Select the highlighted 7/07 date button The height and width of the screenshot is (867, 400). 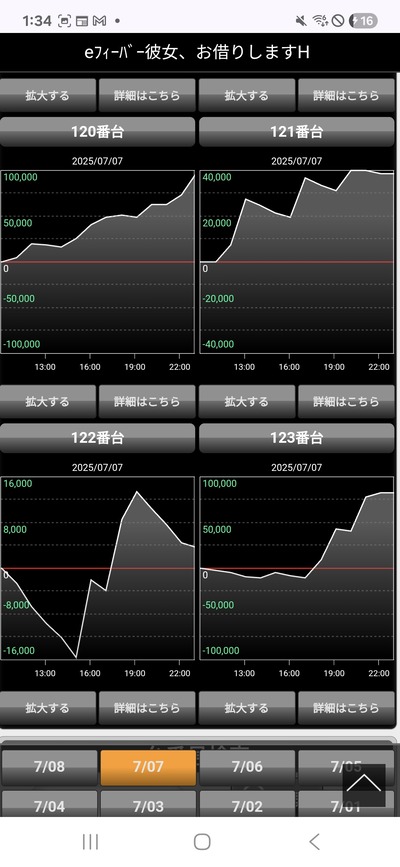[148, 767]
